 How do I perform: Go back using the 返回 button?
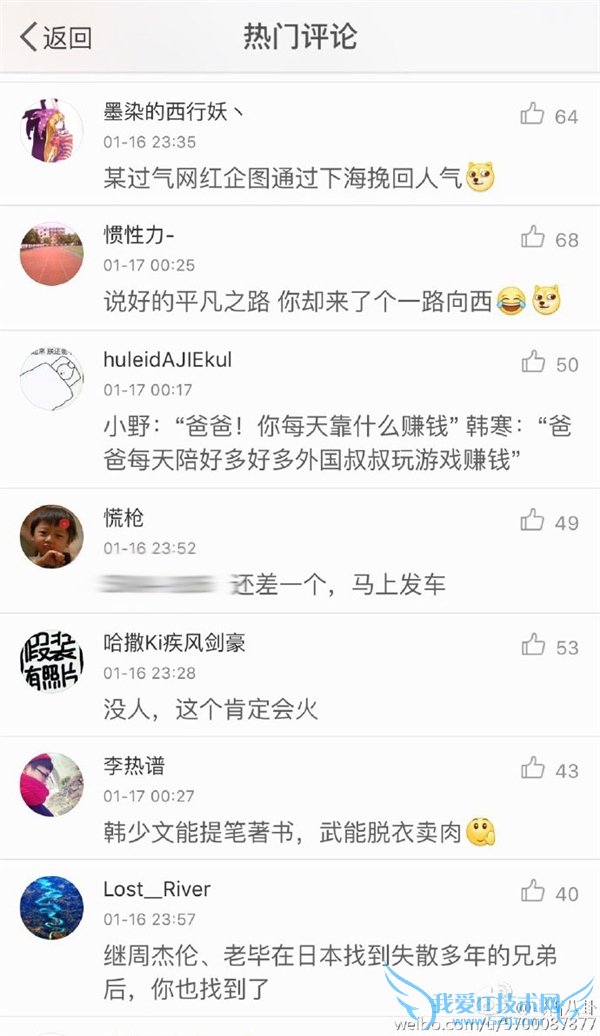(56, 38)
